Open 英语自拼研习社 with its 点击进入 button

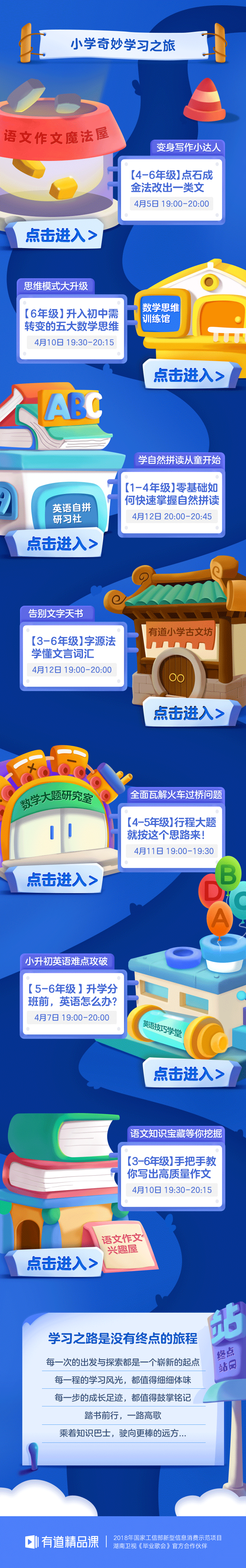61,543
